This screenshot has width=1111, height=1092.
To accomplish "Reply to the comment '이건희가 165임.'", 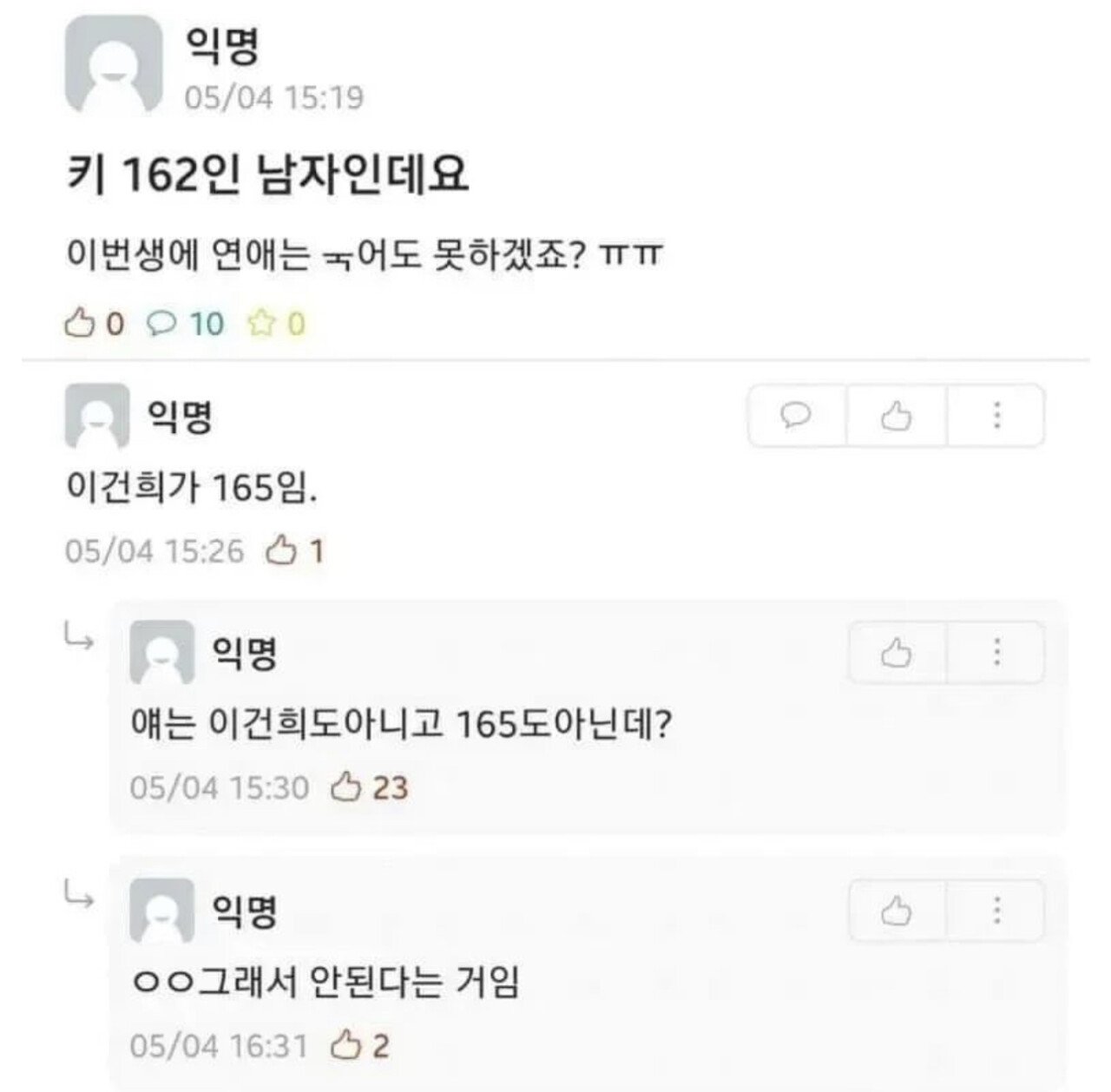I will coord(796,416).
